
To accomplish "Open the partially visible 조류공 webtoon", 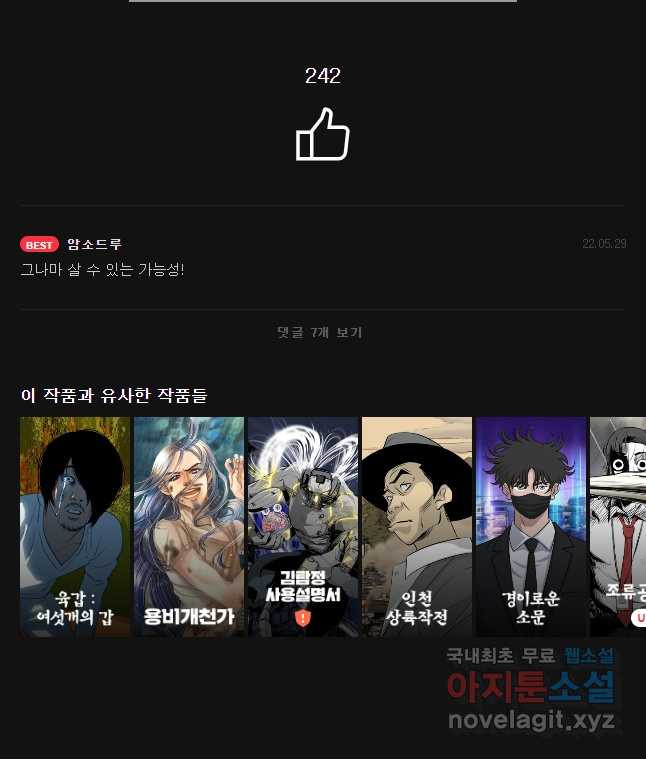I will point(620,526).
